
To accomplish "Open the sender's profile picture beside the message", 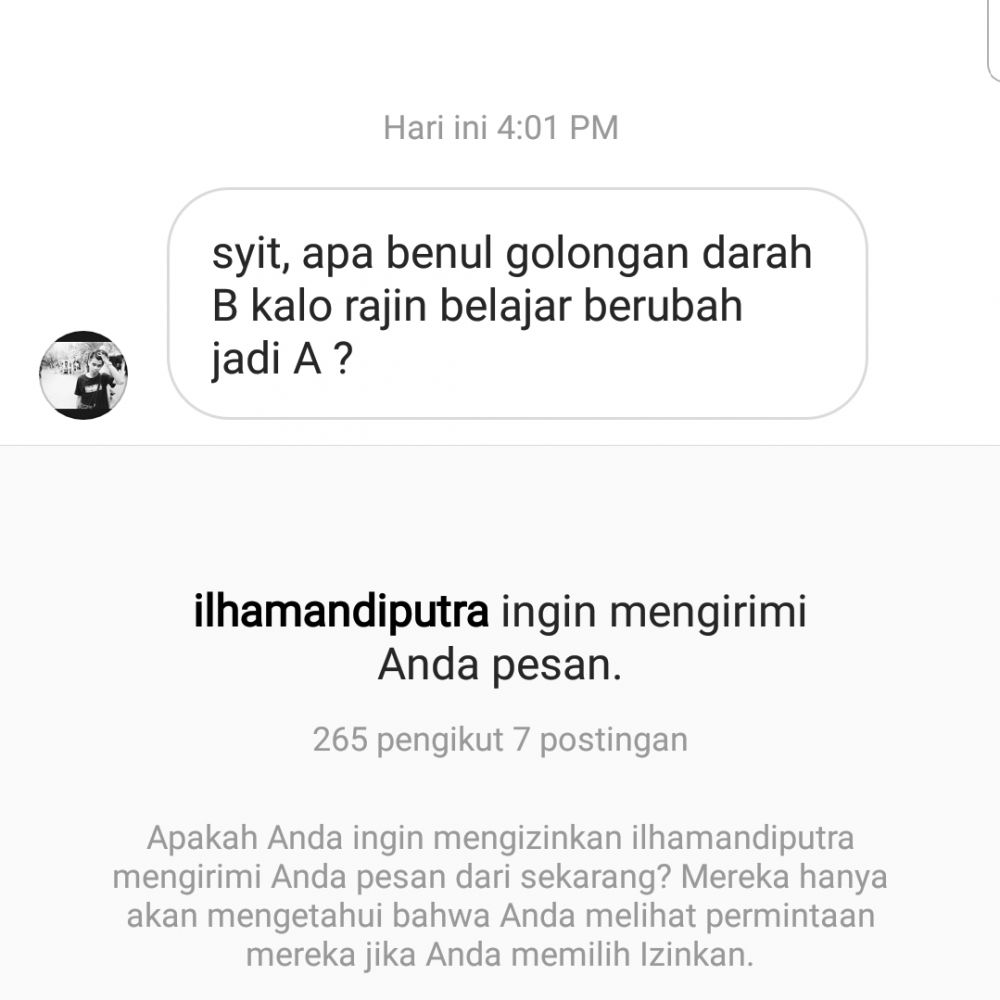I will coord(83,375).
